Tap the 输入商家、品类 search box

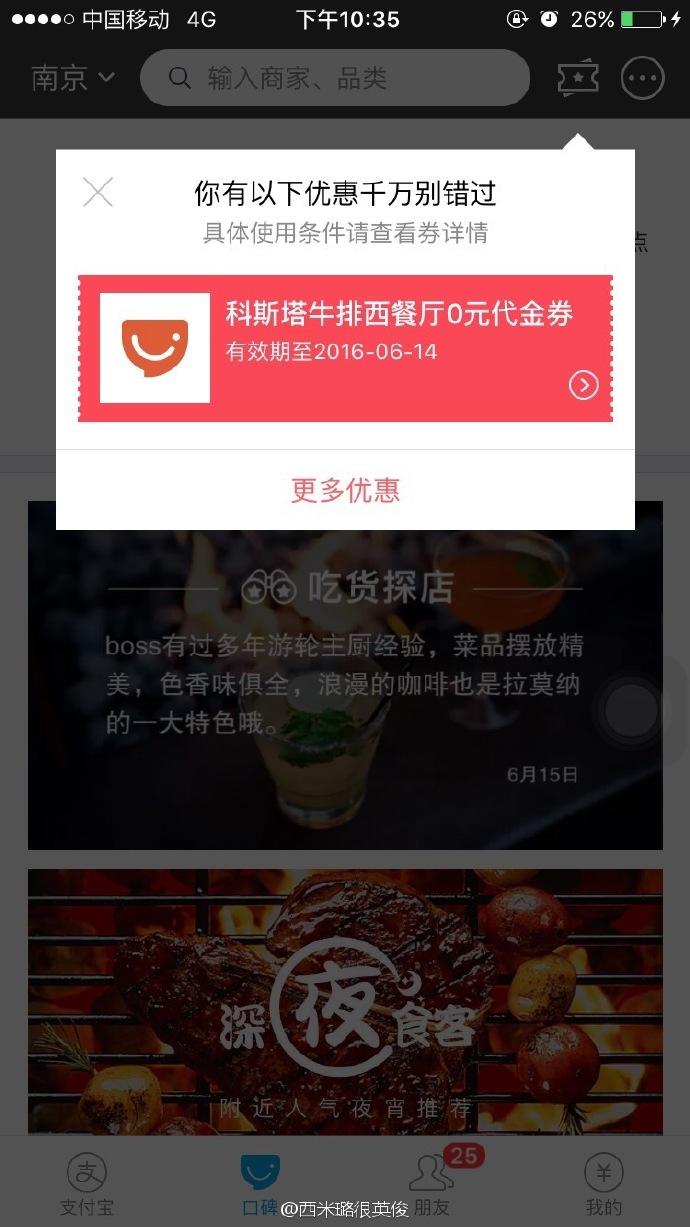(x=335, y=78)
